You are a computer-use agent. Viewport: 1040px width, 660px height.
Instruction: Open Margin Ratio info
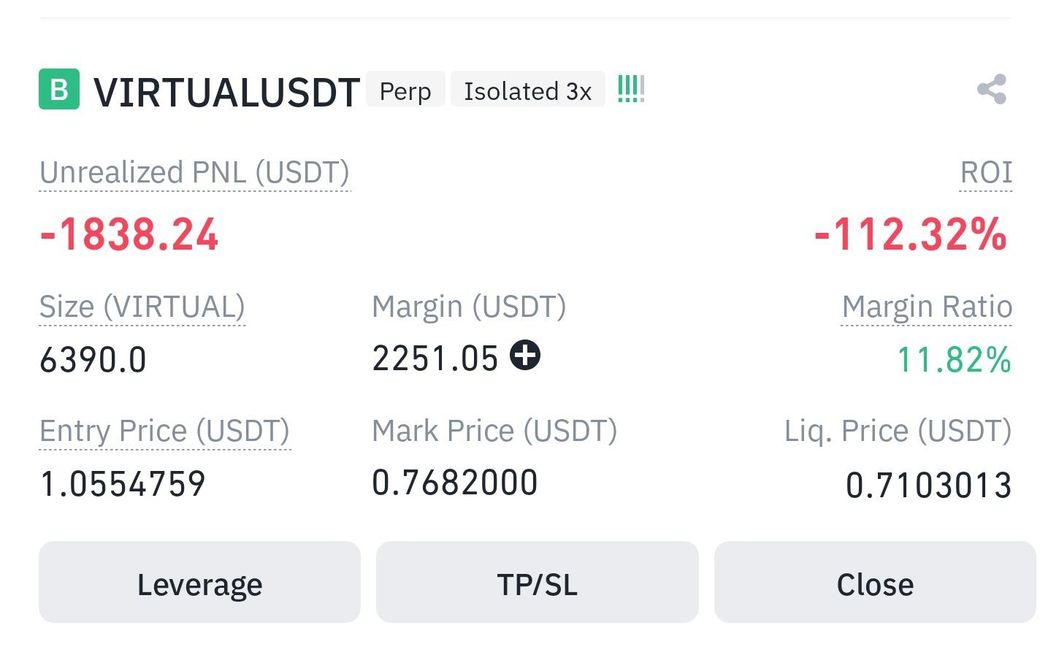(x=926, y=307)
